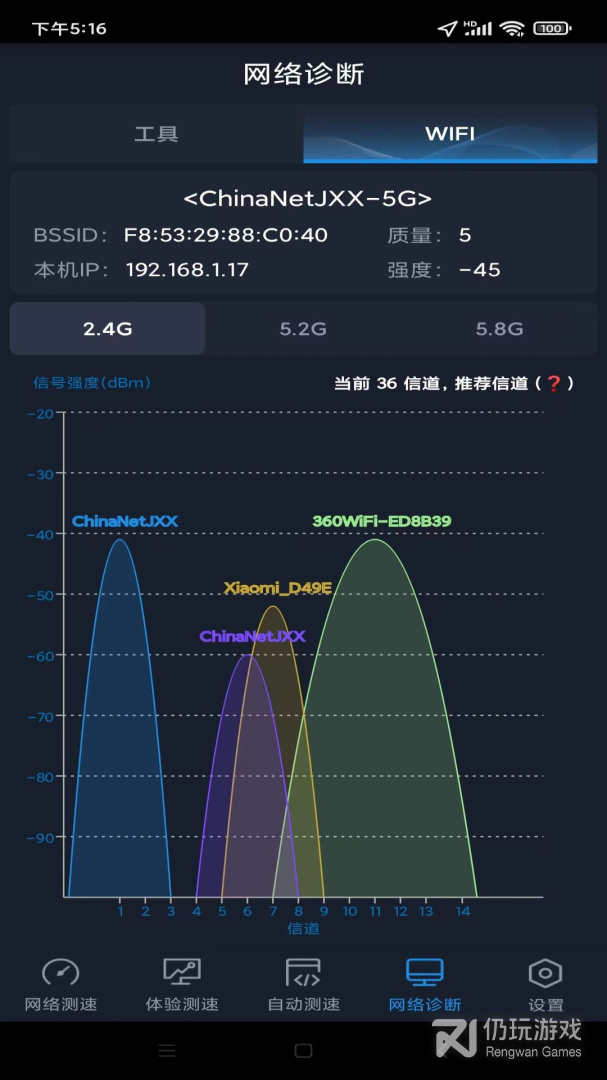Open the 自动测速 tab
This screenshot has width=607, height=1080.
point(303,985)
